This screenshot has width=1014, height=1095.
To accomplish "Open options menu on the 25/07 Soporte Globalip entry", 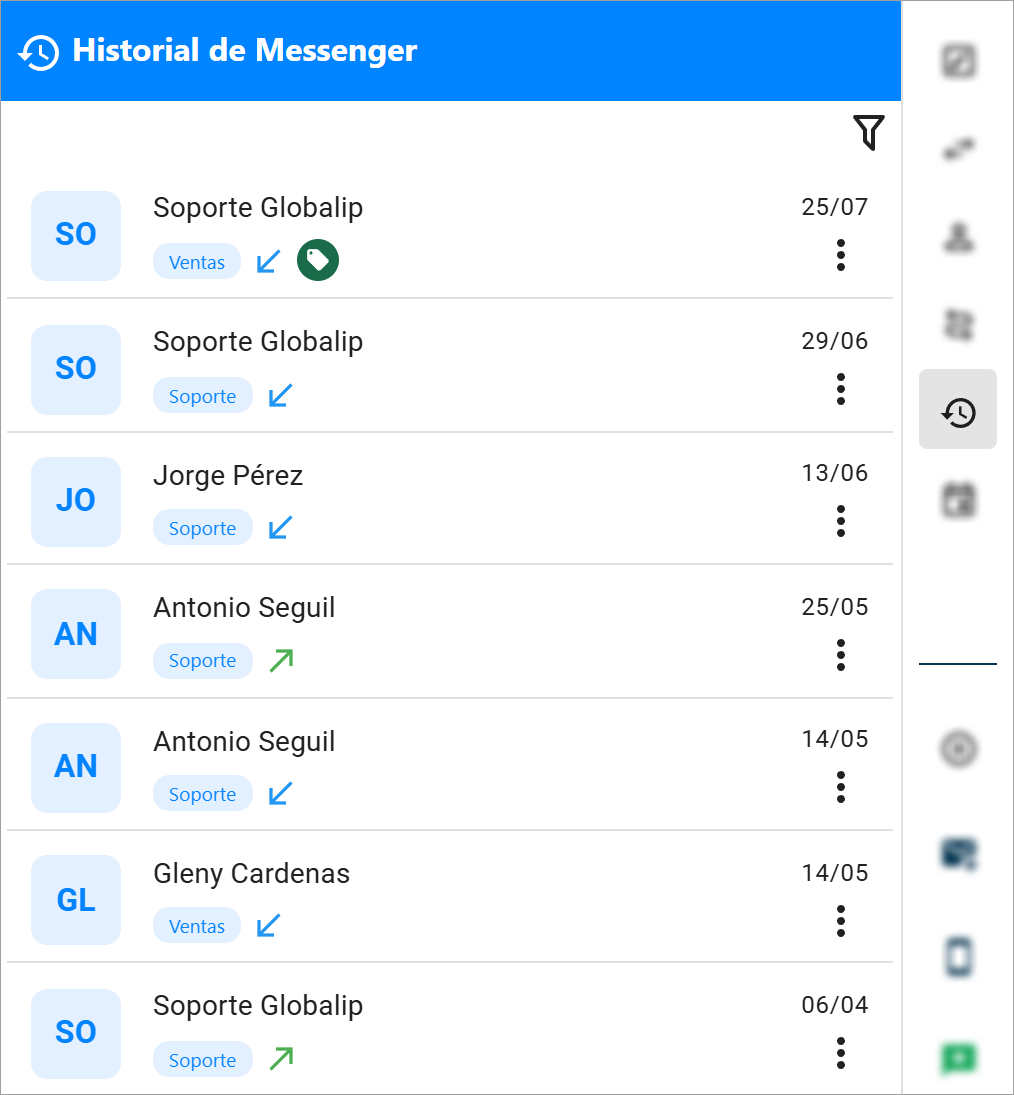I will click(x=841, y=256).
